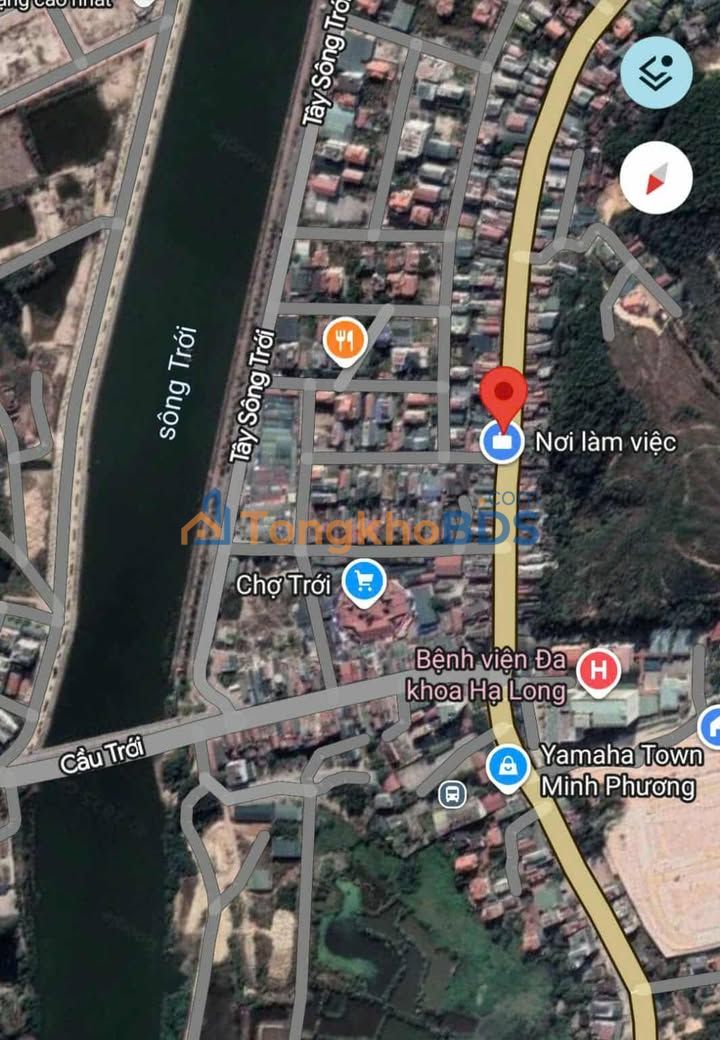Tap the red dropped pin
Image resolution: width=720 pixels, height=1040 pixels.
click(x=503, y=394)
